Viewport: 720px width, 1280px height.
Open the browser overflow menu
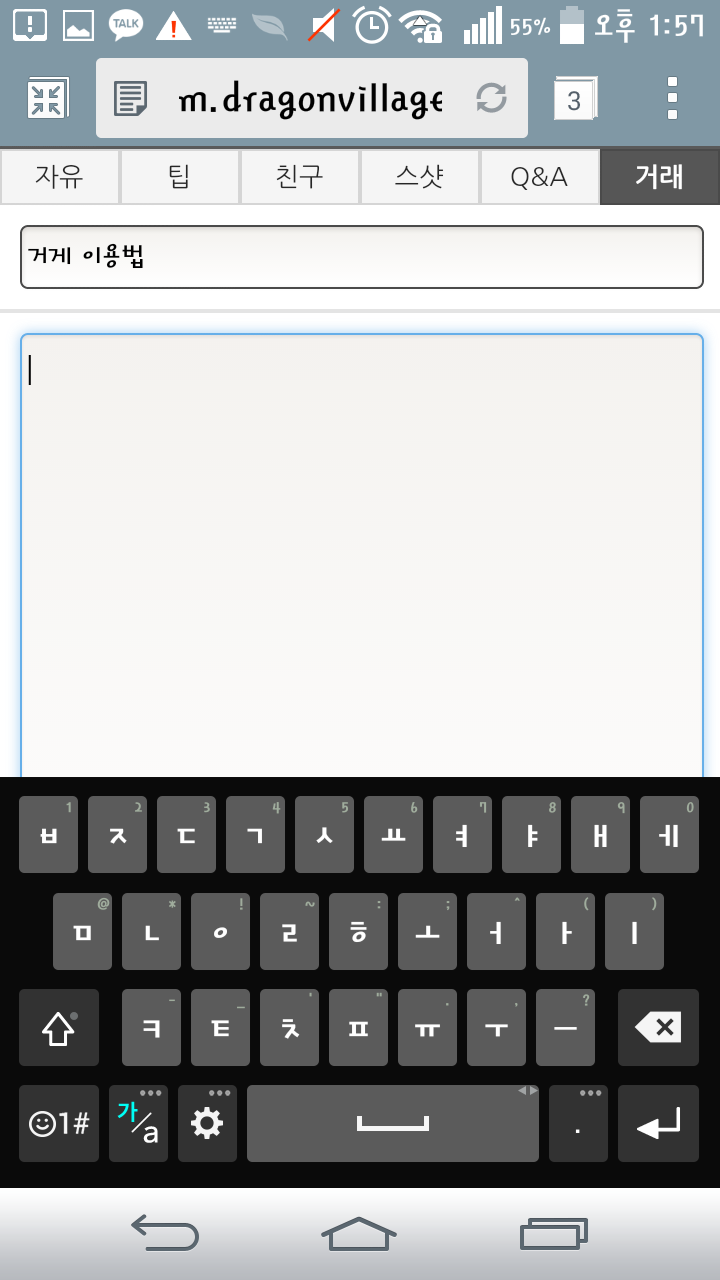672,98
